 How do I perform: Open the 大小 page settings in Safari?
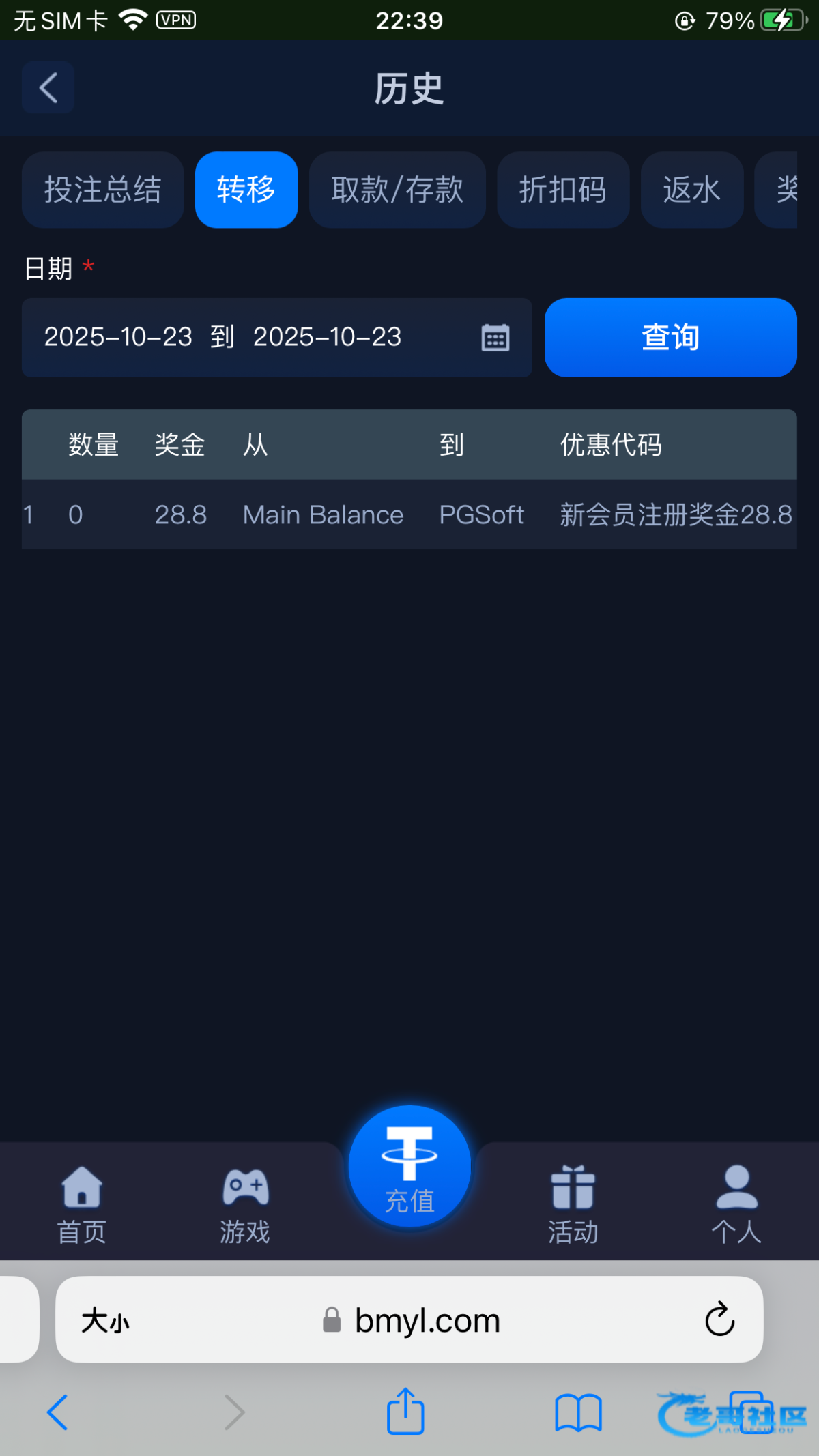click(x=105, y=1321)
